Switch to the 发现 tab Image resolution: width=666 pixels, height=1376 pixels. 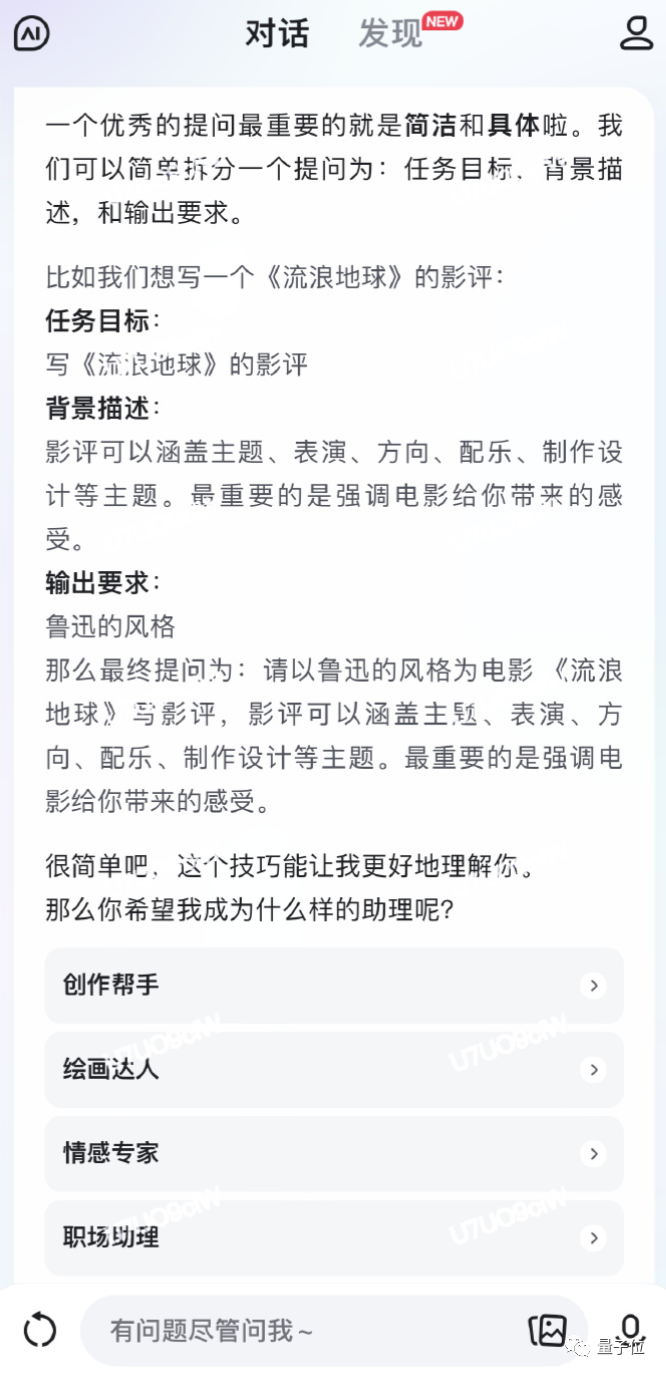tap(391, 33)
